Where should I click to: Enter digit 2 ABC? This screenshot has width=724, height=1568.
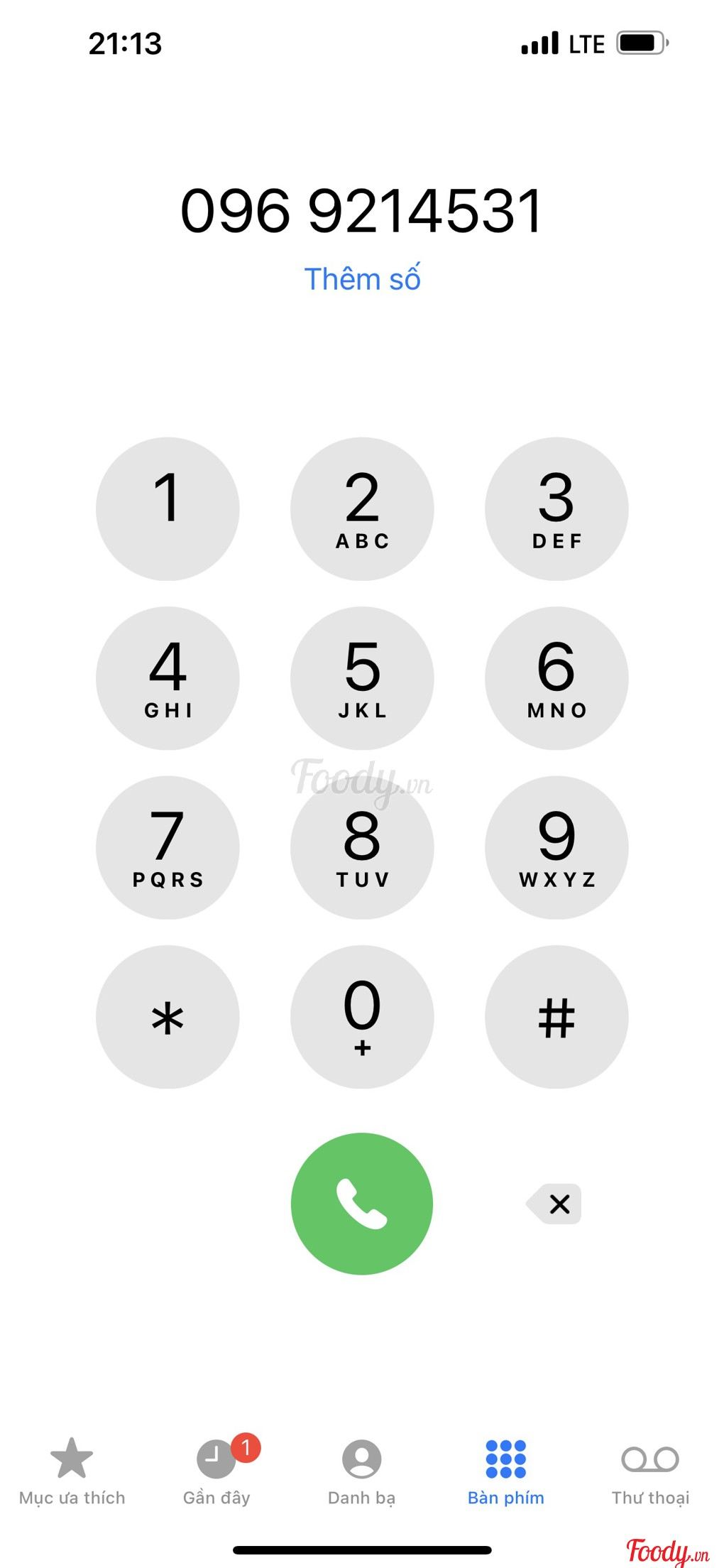(362, 508)
